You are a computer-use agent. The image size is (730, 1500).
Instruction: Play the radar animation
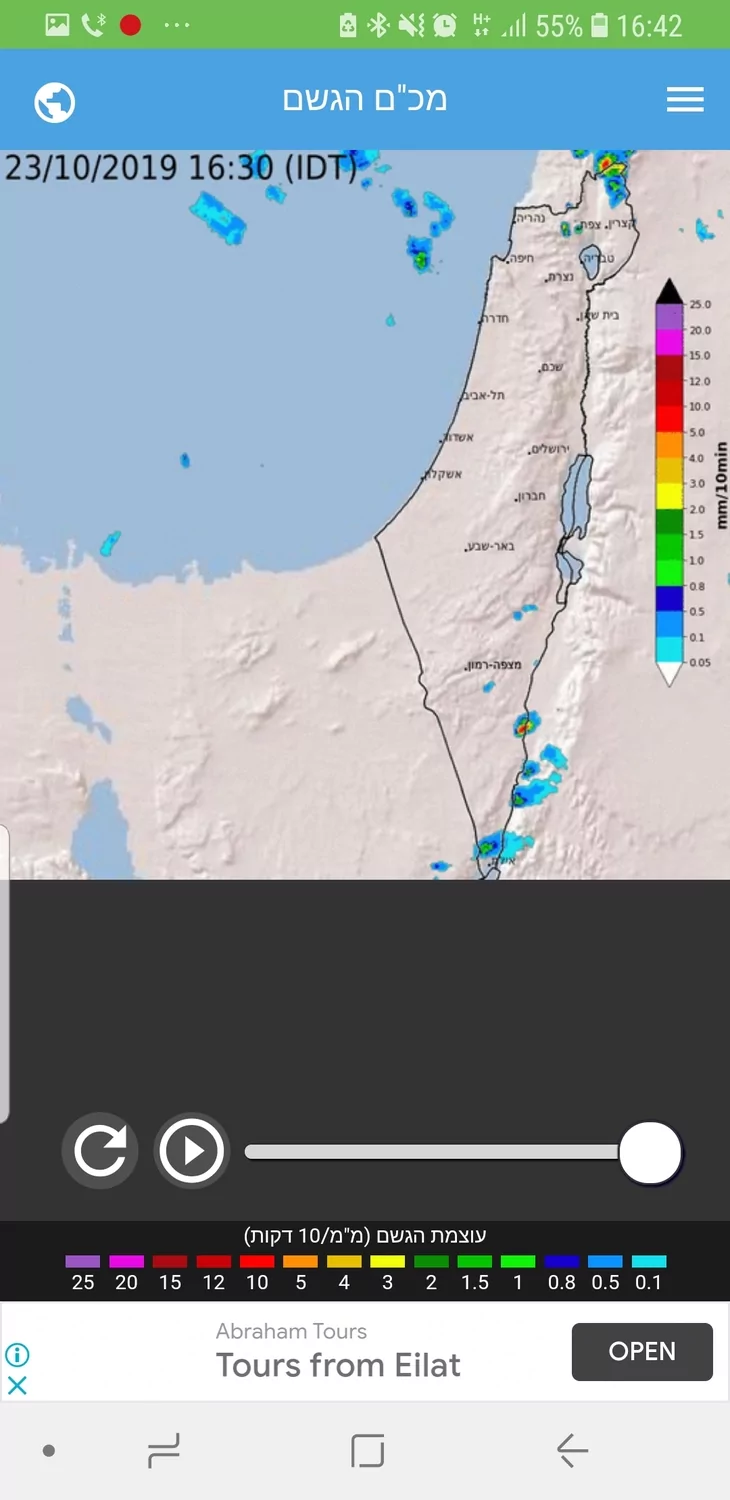(x=191, y=1151)
